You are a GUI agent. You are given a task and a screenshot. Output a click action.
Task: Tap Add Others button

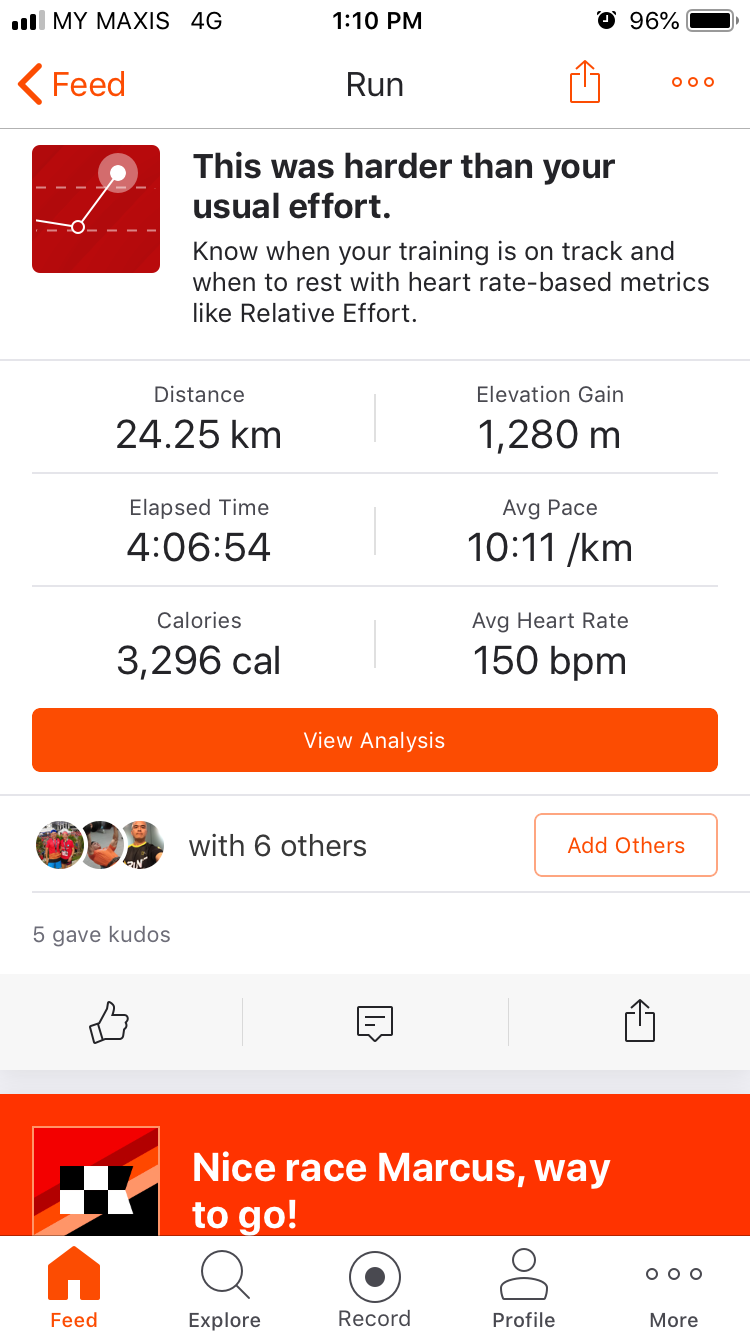pos(626,845)
